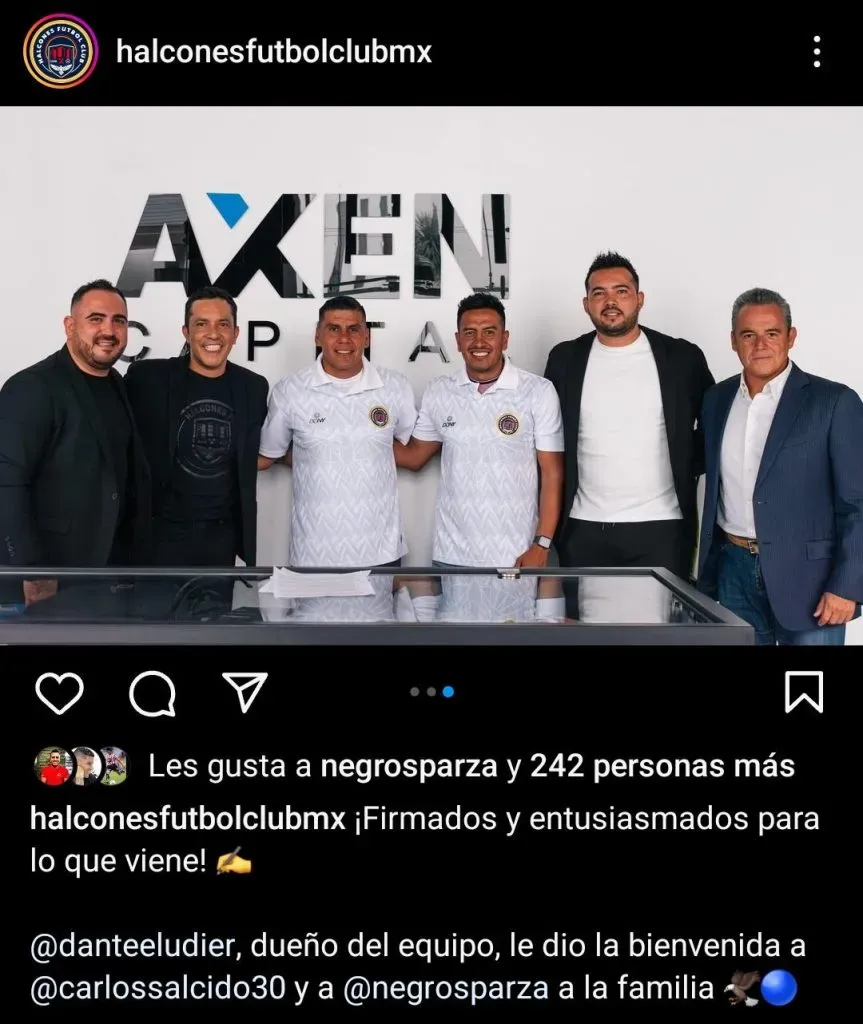Like this post with the heart icon
Screen dimensions: 863x1024
click(x=59, y=692)
